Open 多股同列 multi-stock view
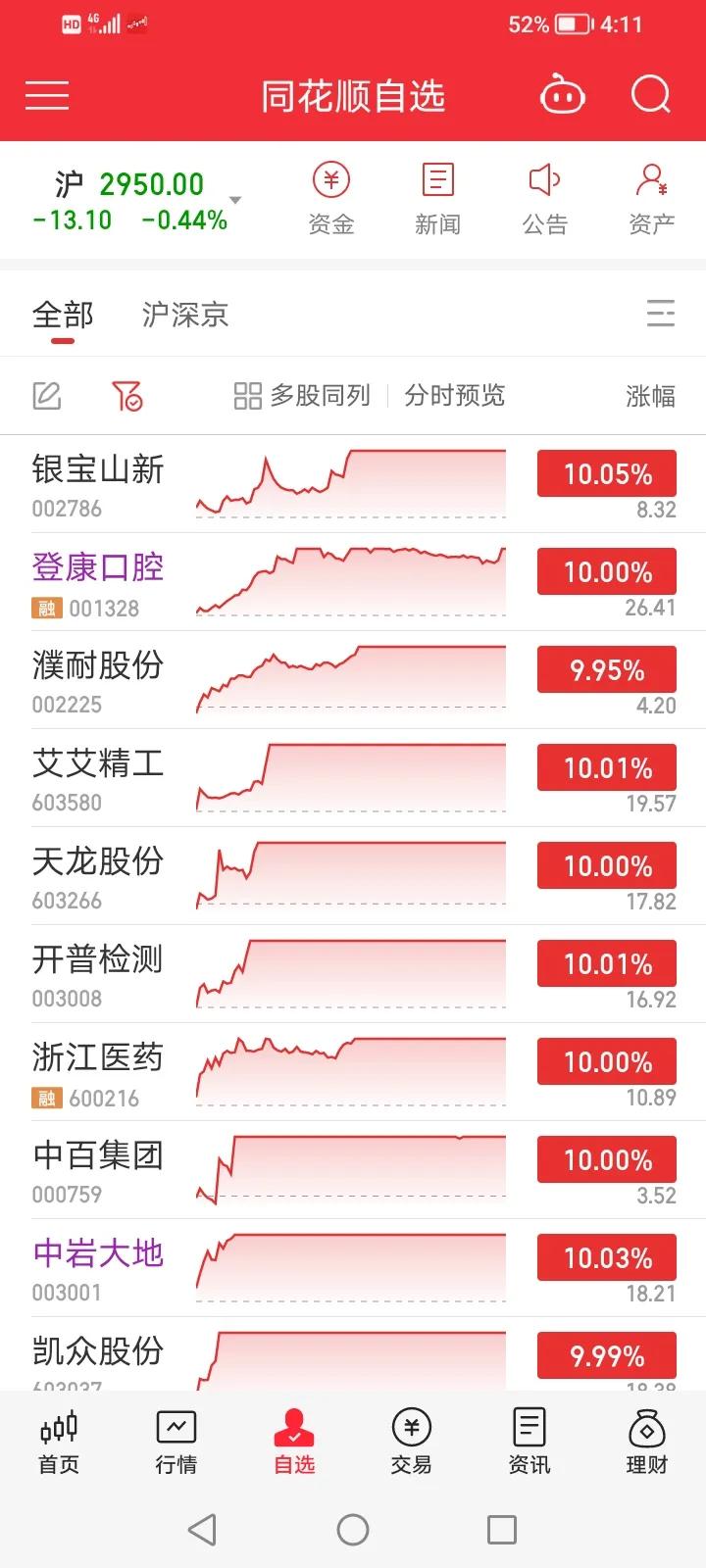Viewport: 706px width, 1568px height. pos(302,396)
